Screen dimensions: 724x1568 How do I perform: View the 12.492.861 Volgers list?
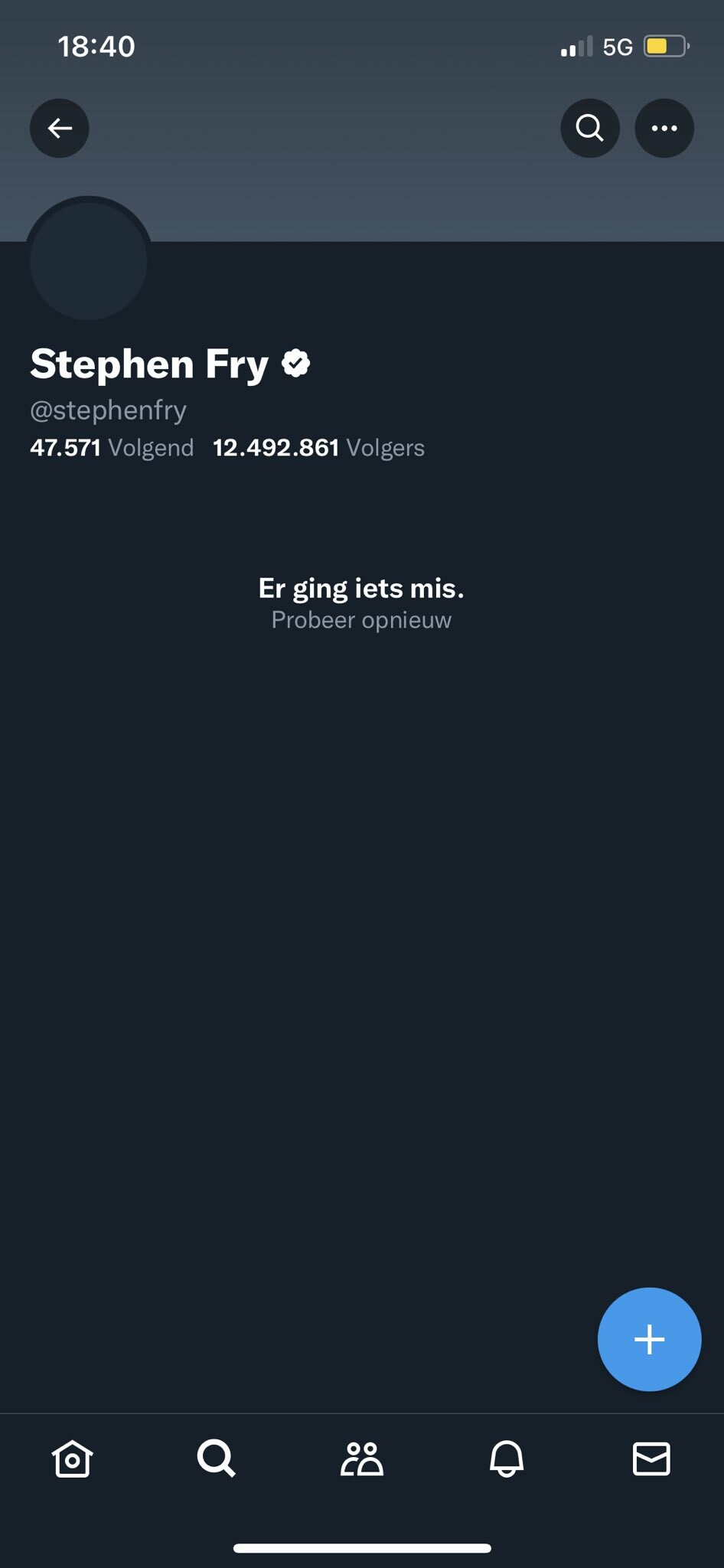pos(318,448)
